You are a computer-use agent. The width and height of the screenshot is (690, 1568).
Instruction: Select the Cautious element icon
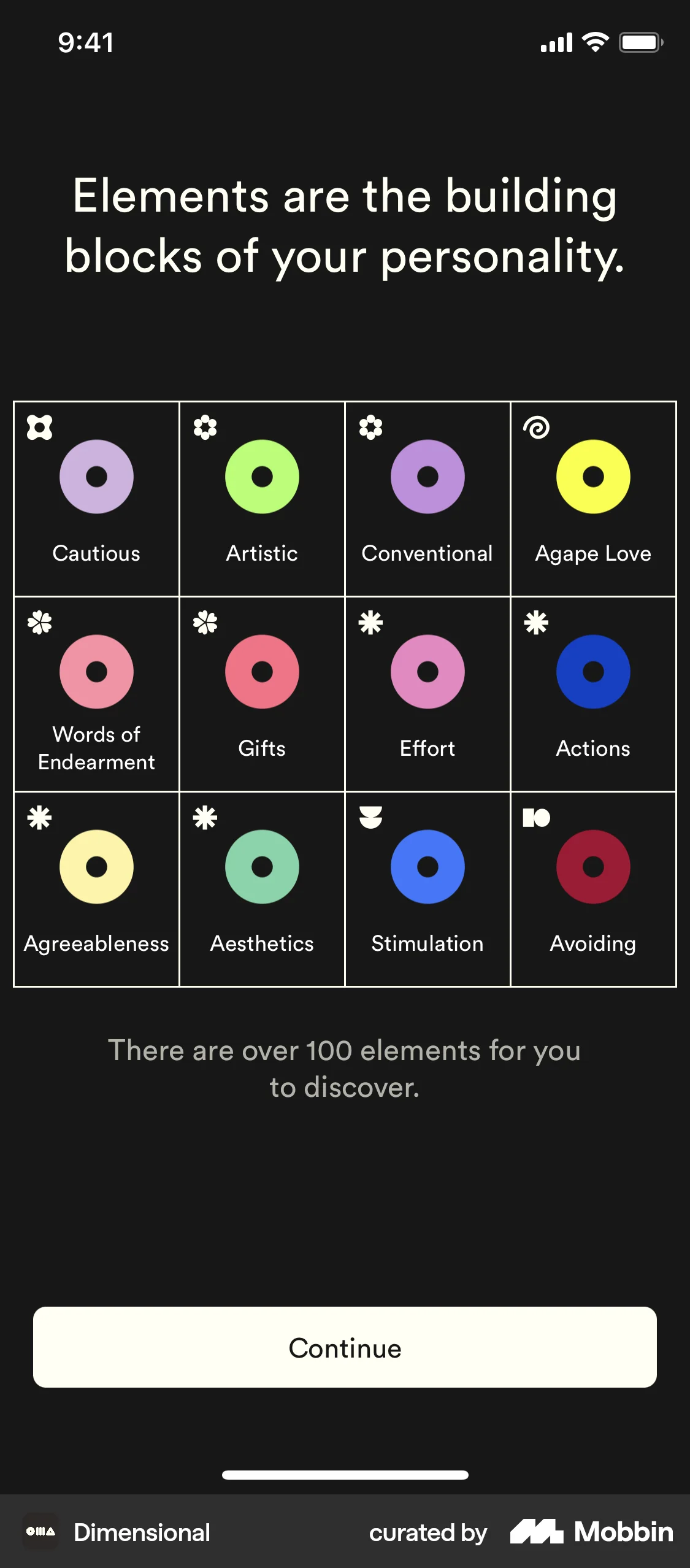(96, 476)
